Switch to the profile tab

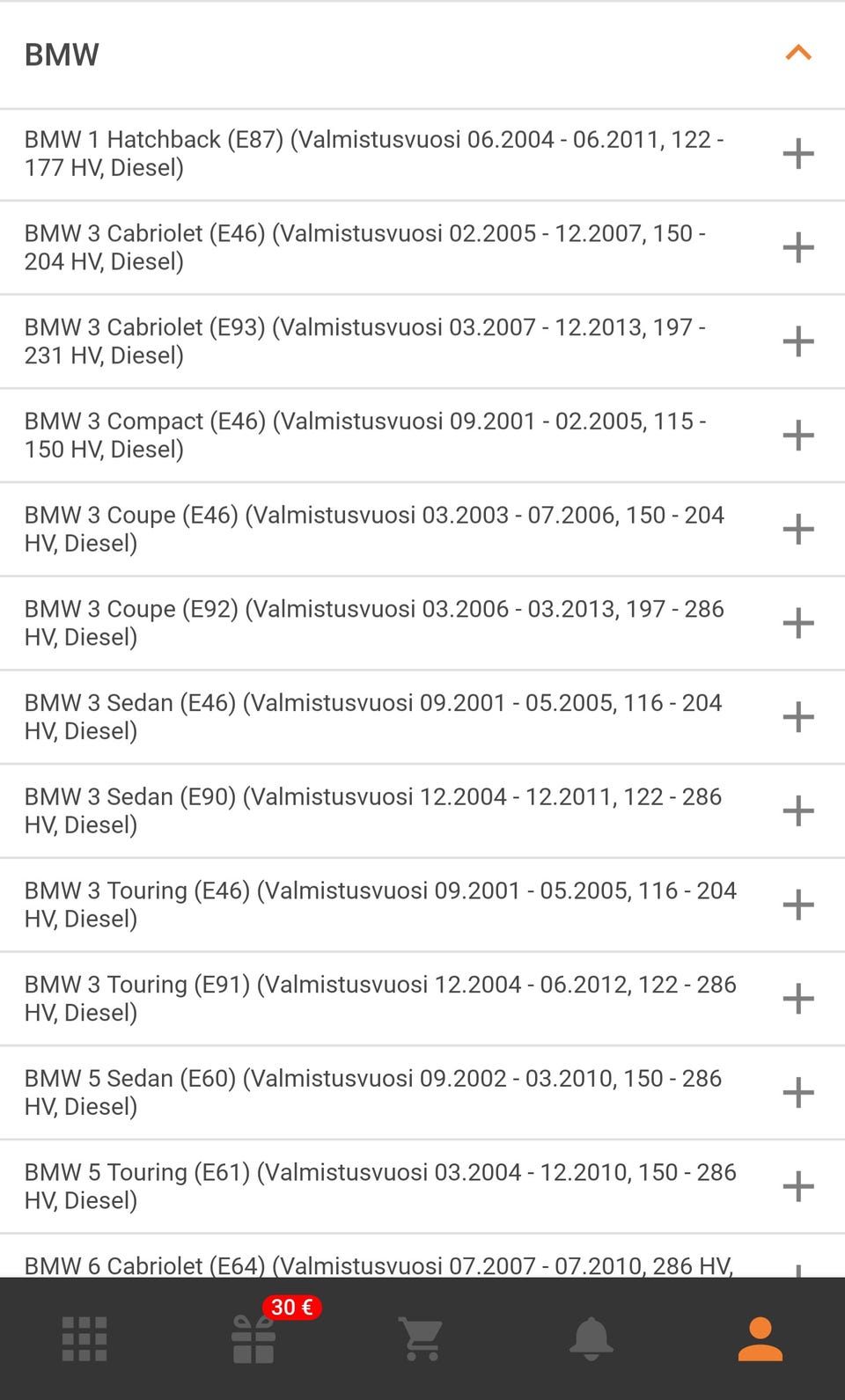pyautogui.click(x=760, y=1339)
